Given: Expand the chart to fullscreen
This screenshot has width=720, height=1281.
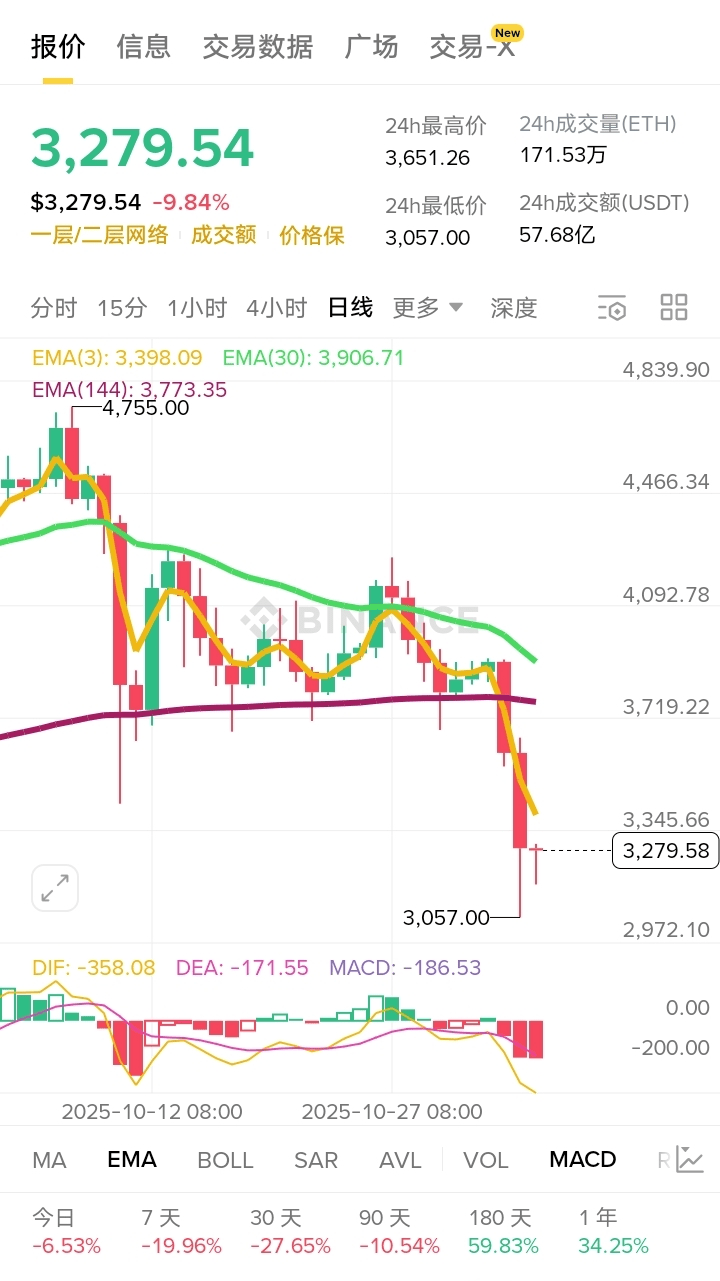Looking at the screenshot, I should coord(55,888).
